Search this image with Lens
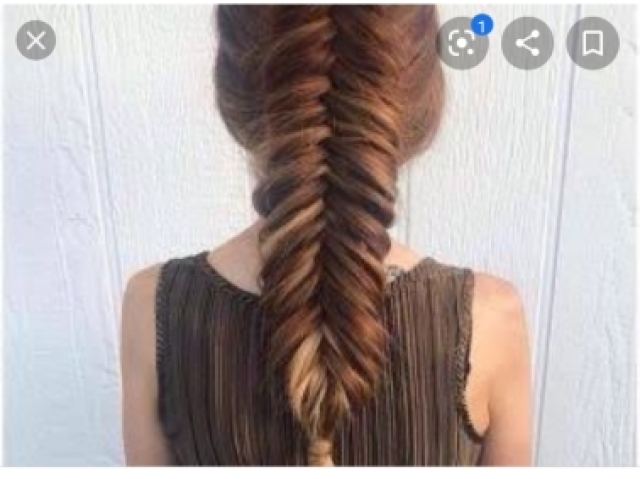 pyautogui.click(x=462, y=43)
